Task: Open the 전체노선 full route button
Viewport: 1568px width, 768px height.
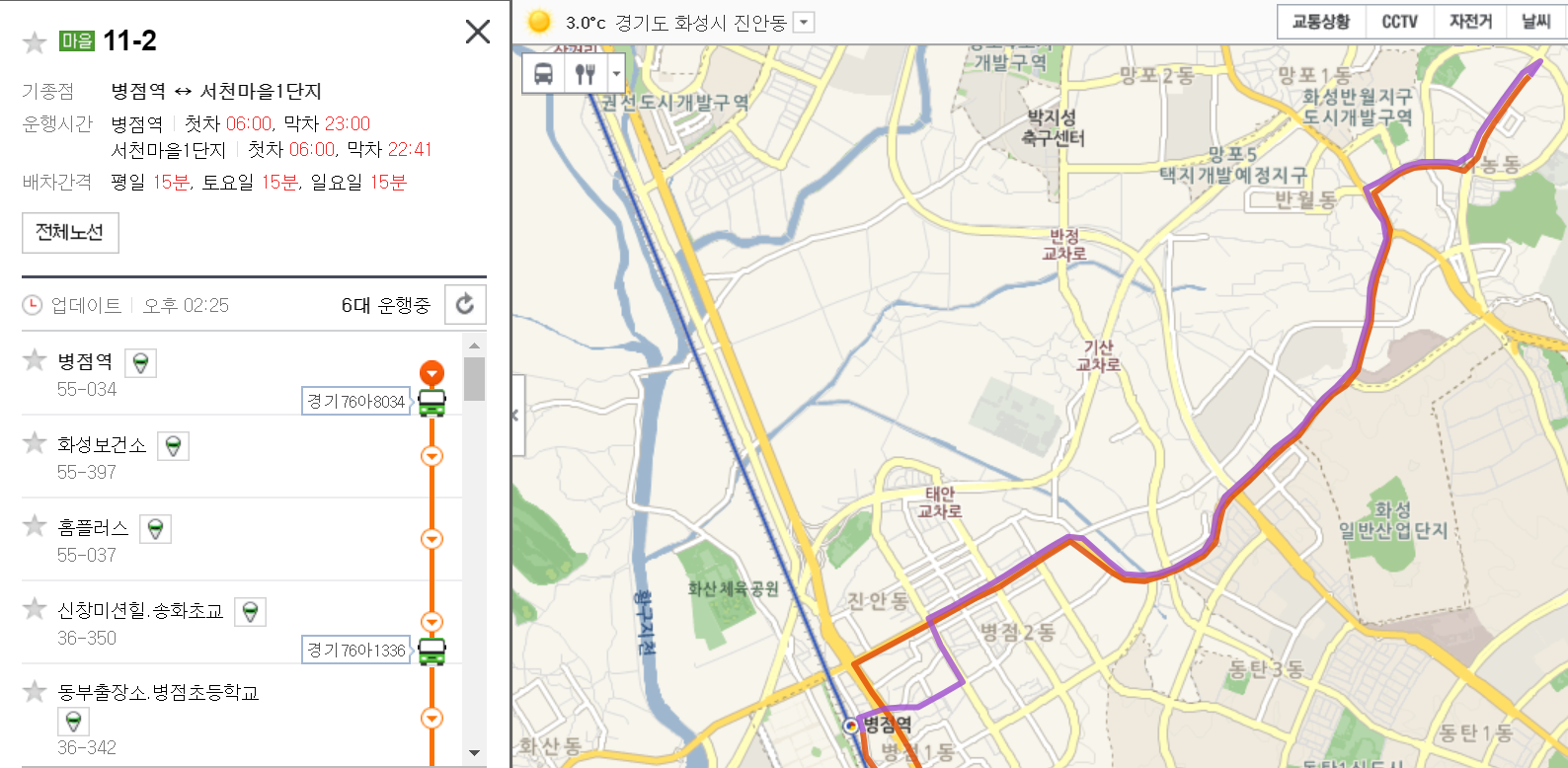Action: (70, 232)
